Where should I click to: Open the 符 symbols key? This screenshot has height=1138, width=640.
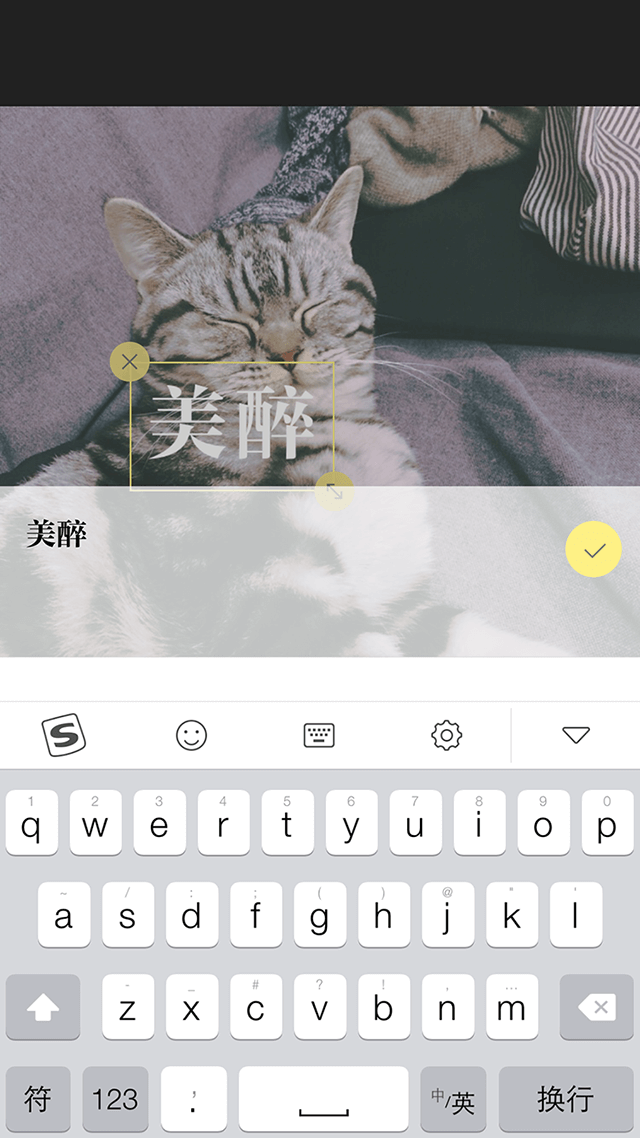[38, 1100]
